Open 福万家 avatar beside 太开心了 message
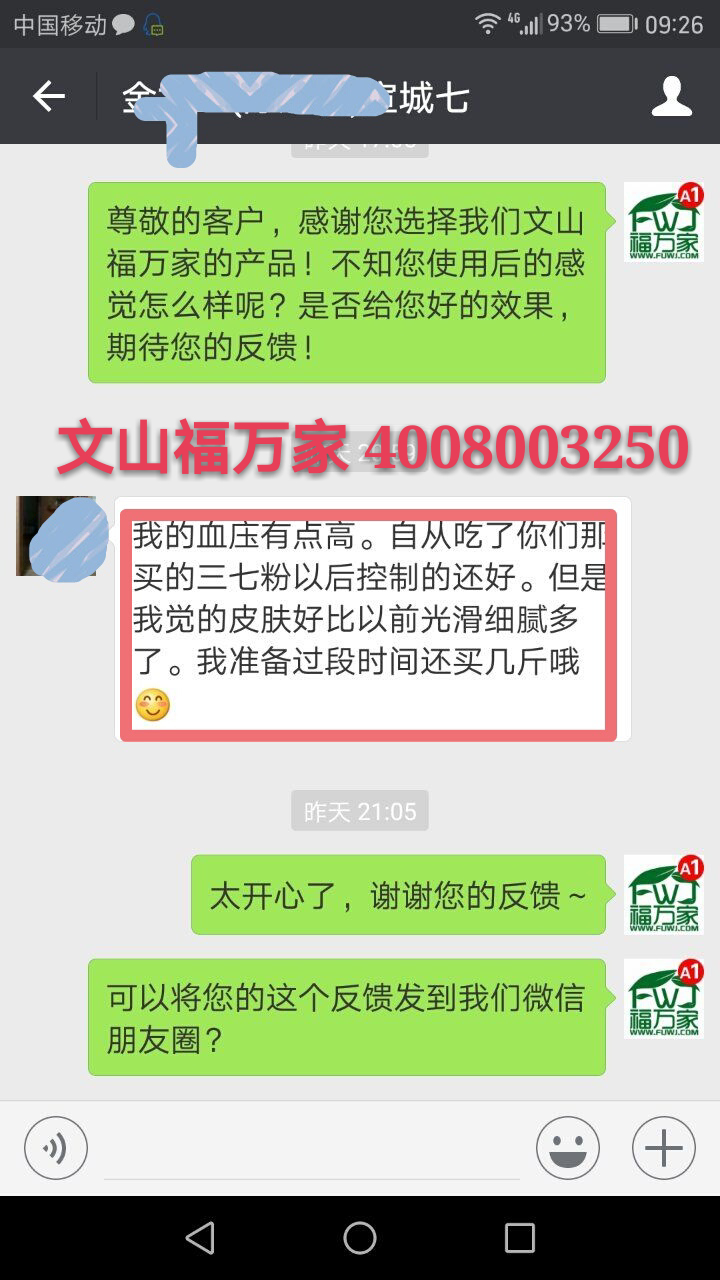 pos(663,894)
